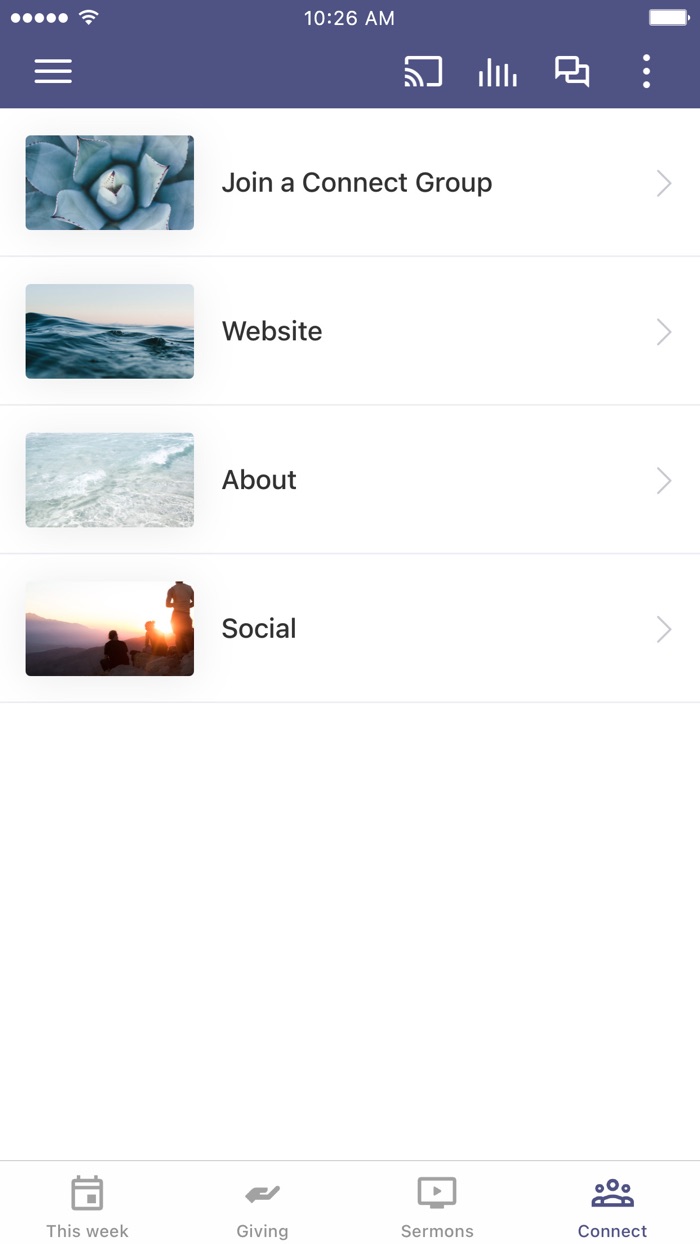Viewport: 700px width, 1244px height.
Task: Open the About row
Action: 350,480
